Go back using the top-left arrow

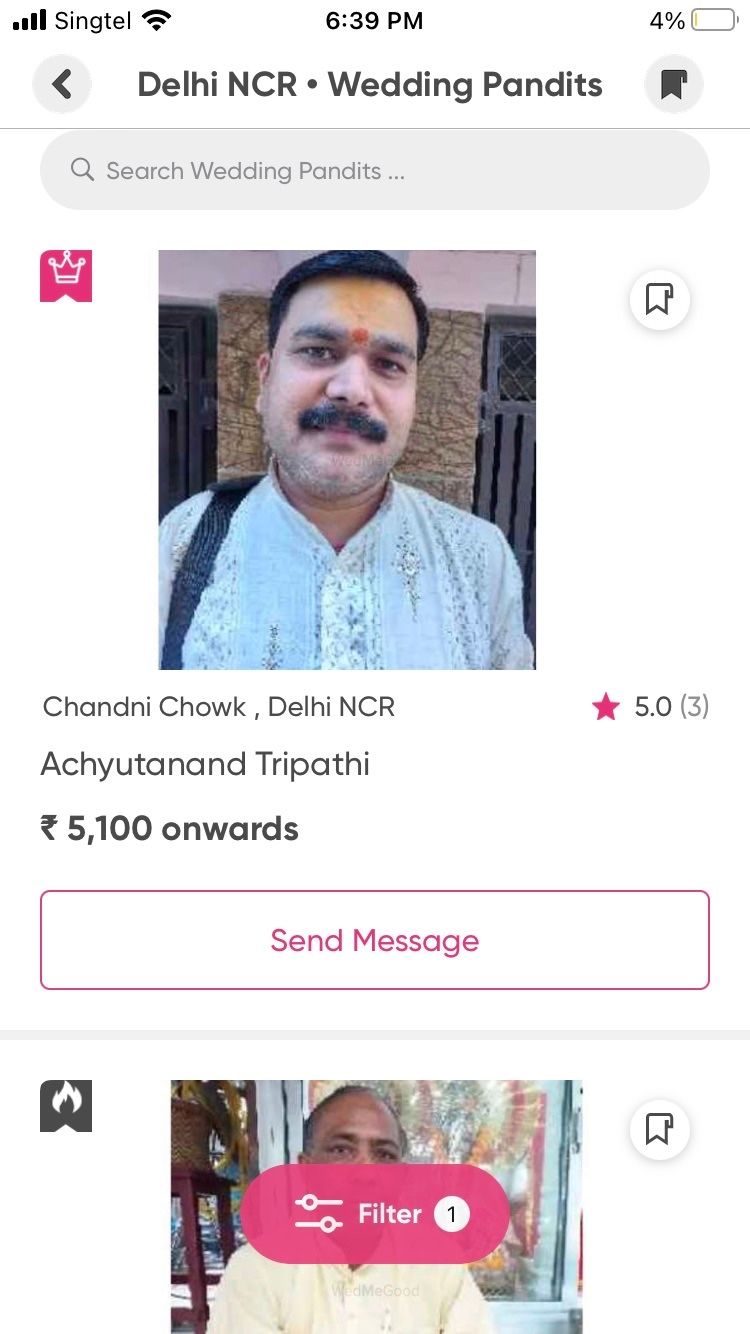pos(62,84)
